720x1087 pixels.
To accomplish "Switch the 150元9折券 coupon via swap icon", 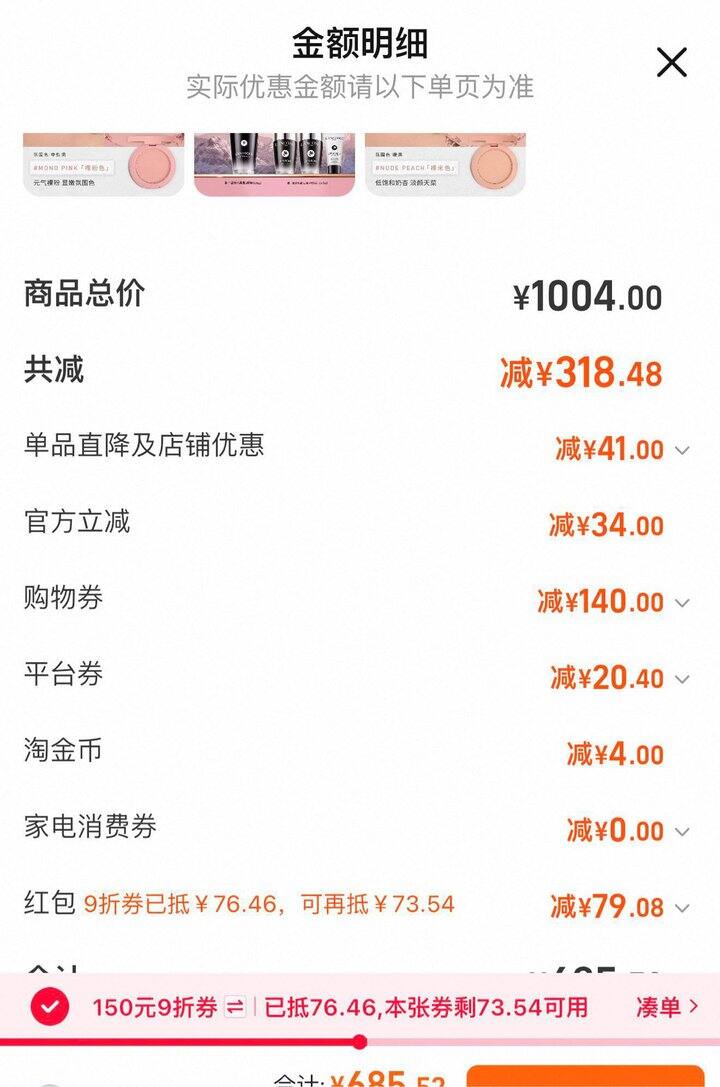I will [x=235, y=1007].
